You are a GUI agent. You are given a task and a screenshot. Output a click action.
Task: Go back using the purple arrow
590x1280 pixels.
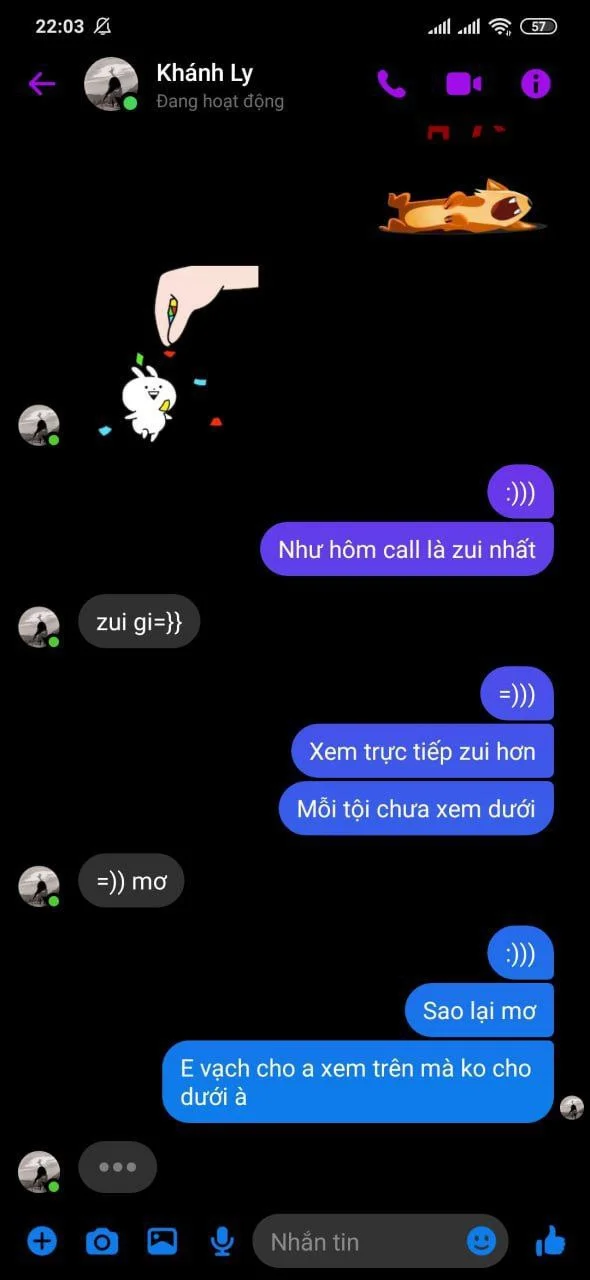[41, 84]
